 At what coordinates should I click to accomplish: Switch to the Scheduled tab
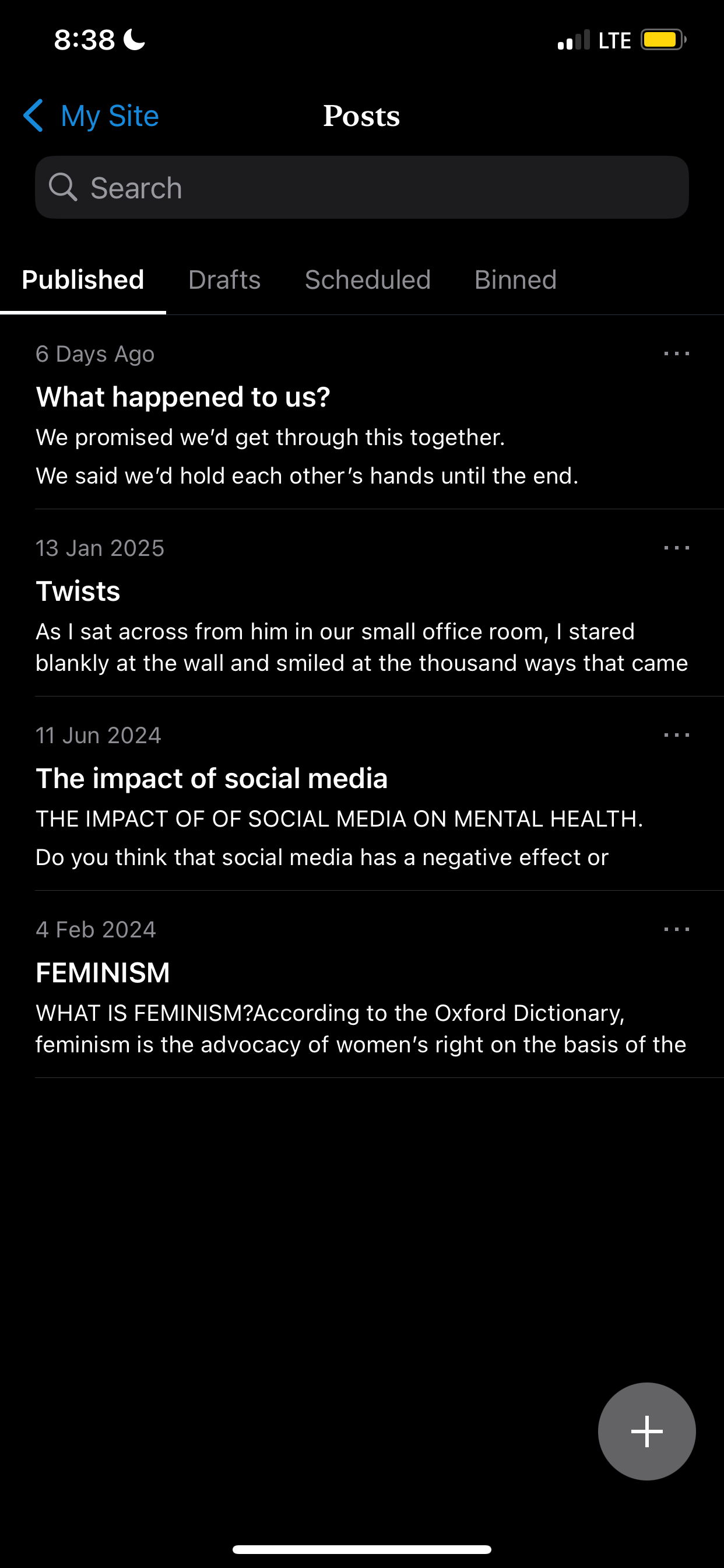point(367,280)
